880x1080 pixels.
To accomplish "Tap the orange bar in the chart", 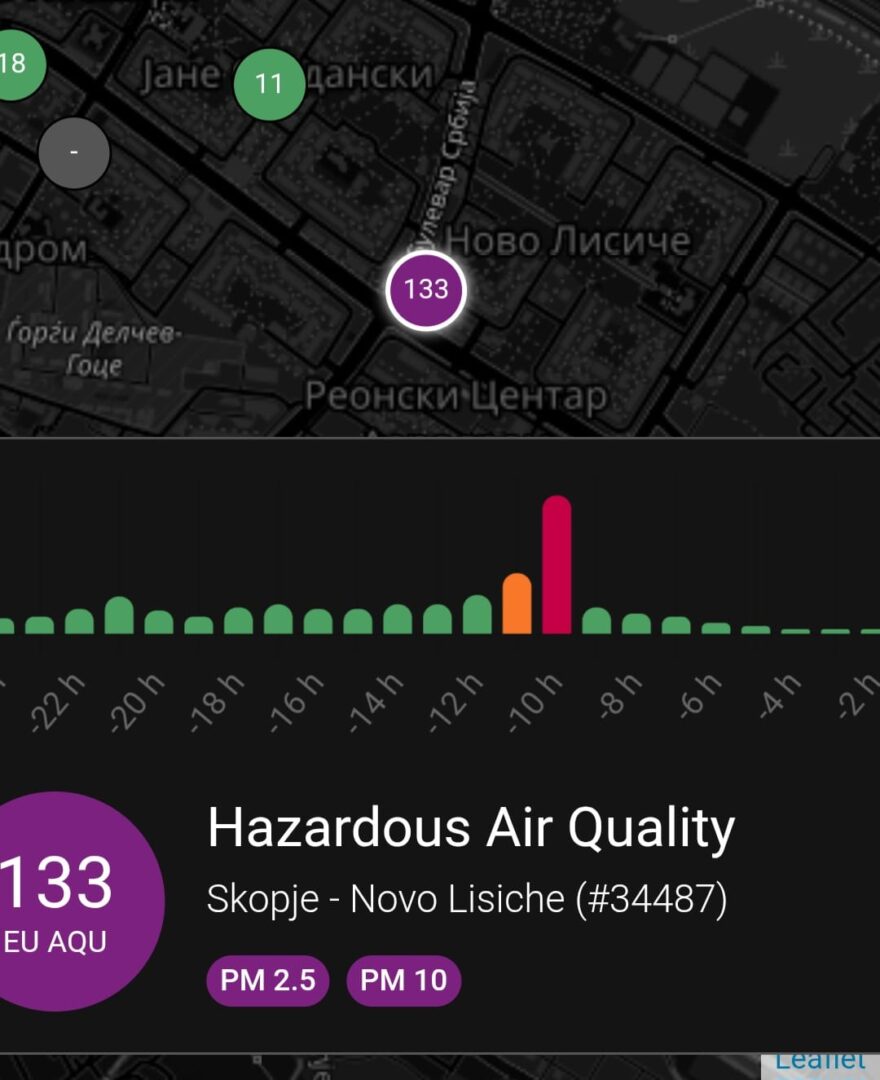I will coord(517,604).
